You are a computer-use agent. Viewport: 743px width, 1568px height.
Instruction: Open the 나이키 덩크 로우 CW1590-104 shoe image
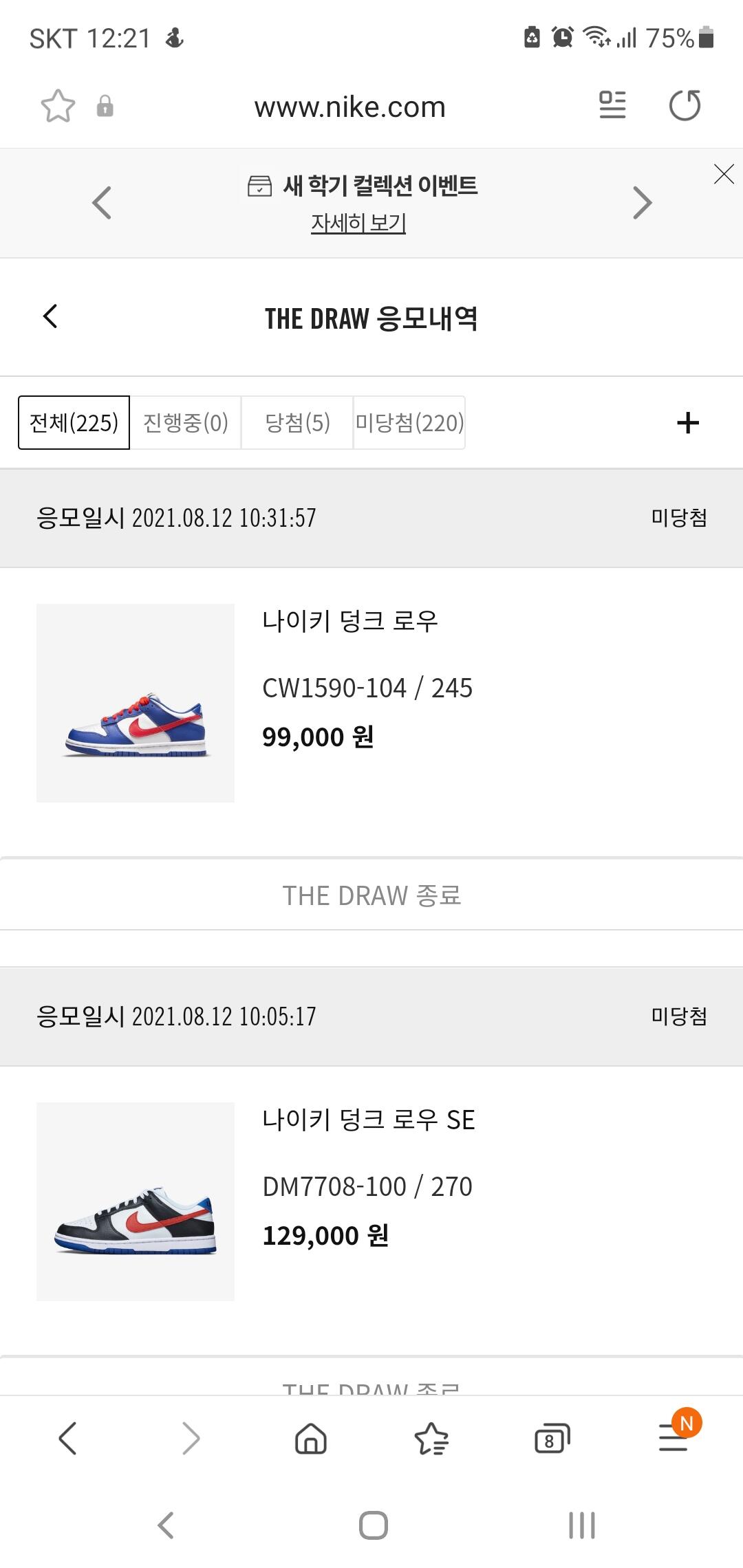136,703
